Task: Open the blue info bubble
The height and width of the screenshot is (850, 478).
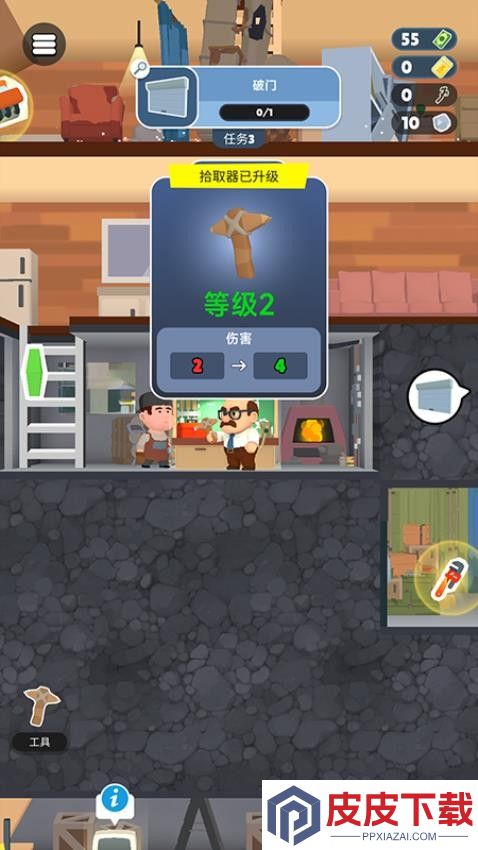Action: (114, 803)
